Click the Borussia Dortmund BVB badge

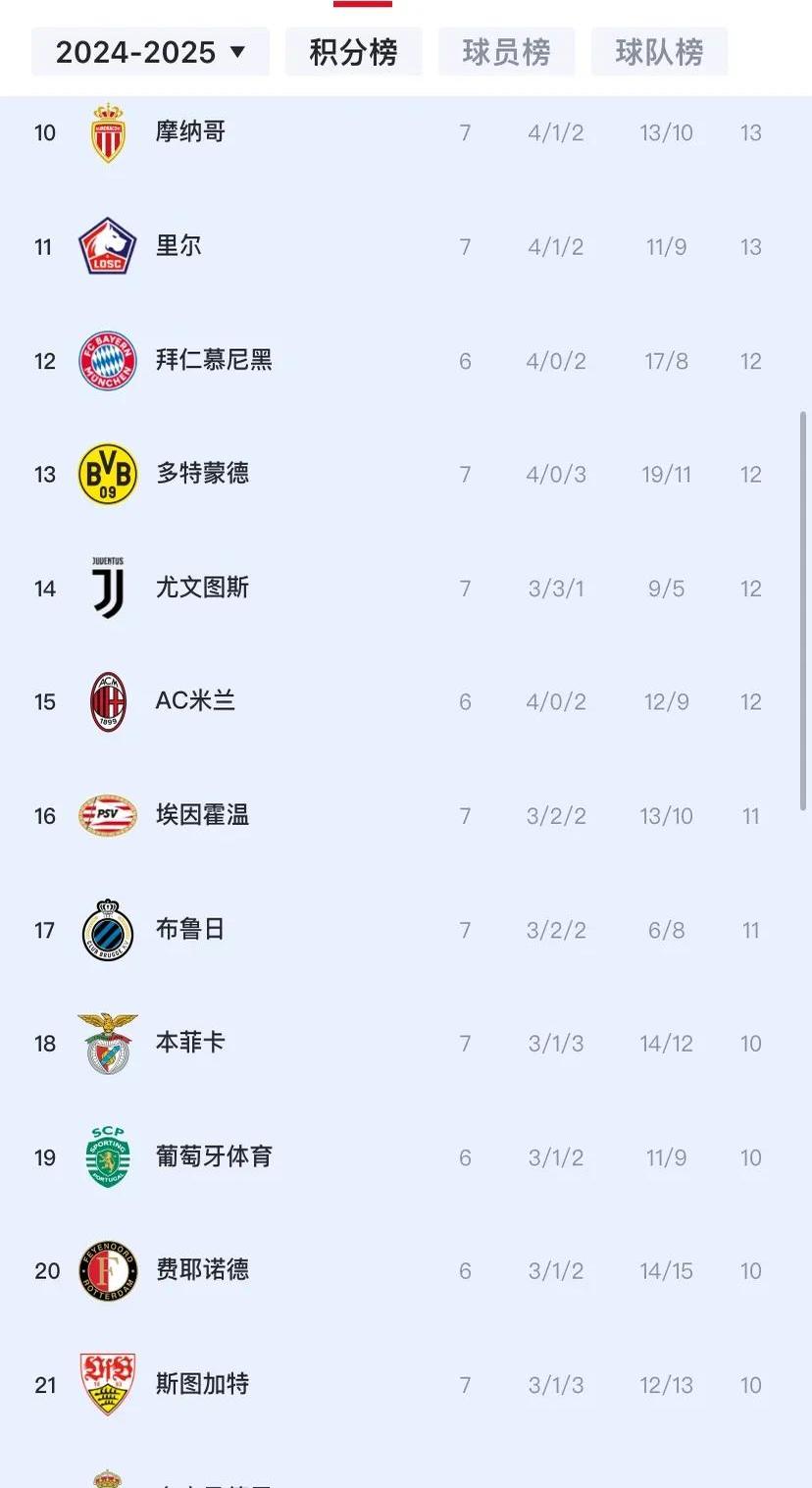tap(108, 474)
